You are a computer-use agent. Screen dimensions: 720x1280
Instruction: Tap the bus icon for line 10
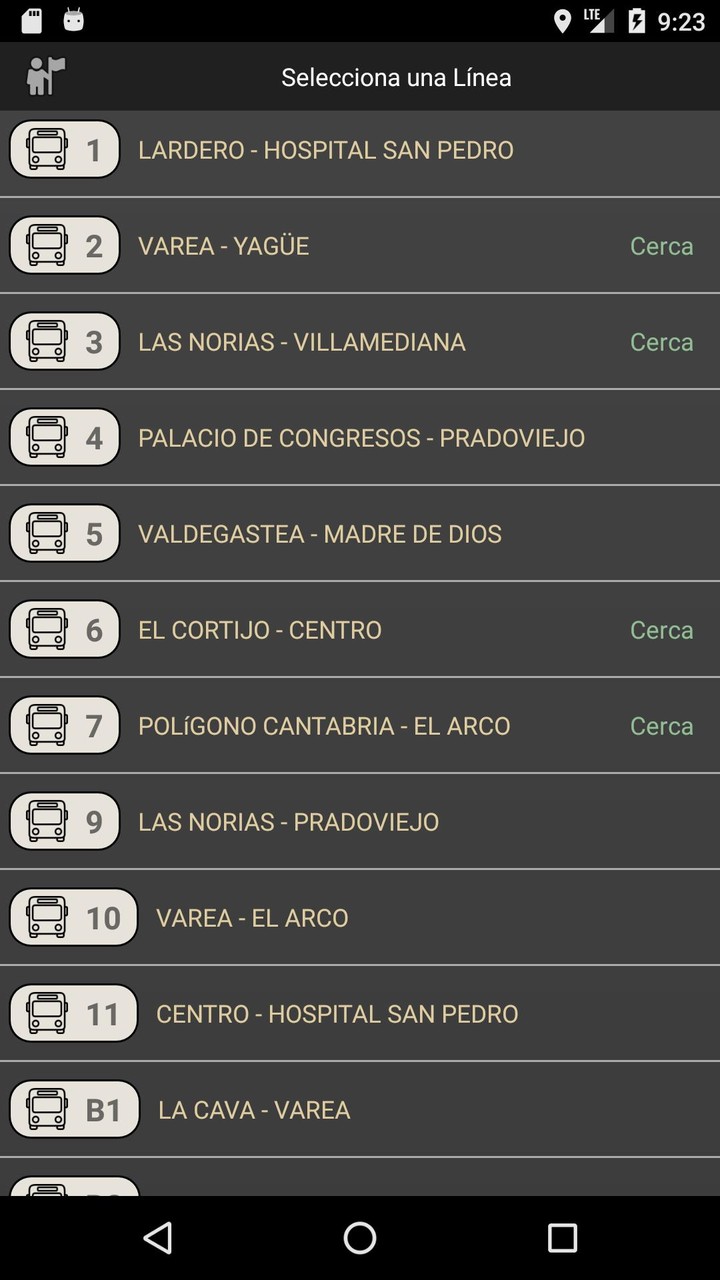47,917
